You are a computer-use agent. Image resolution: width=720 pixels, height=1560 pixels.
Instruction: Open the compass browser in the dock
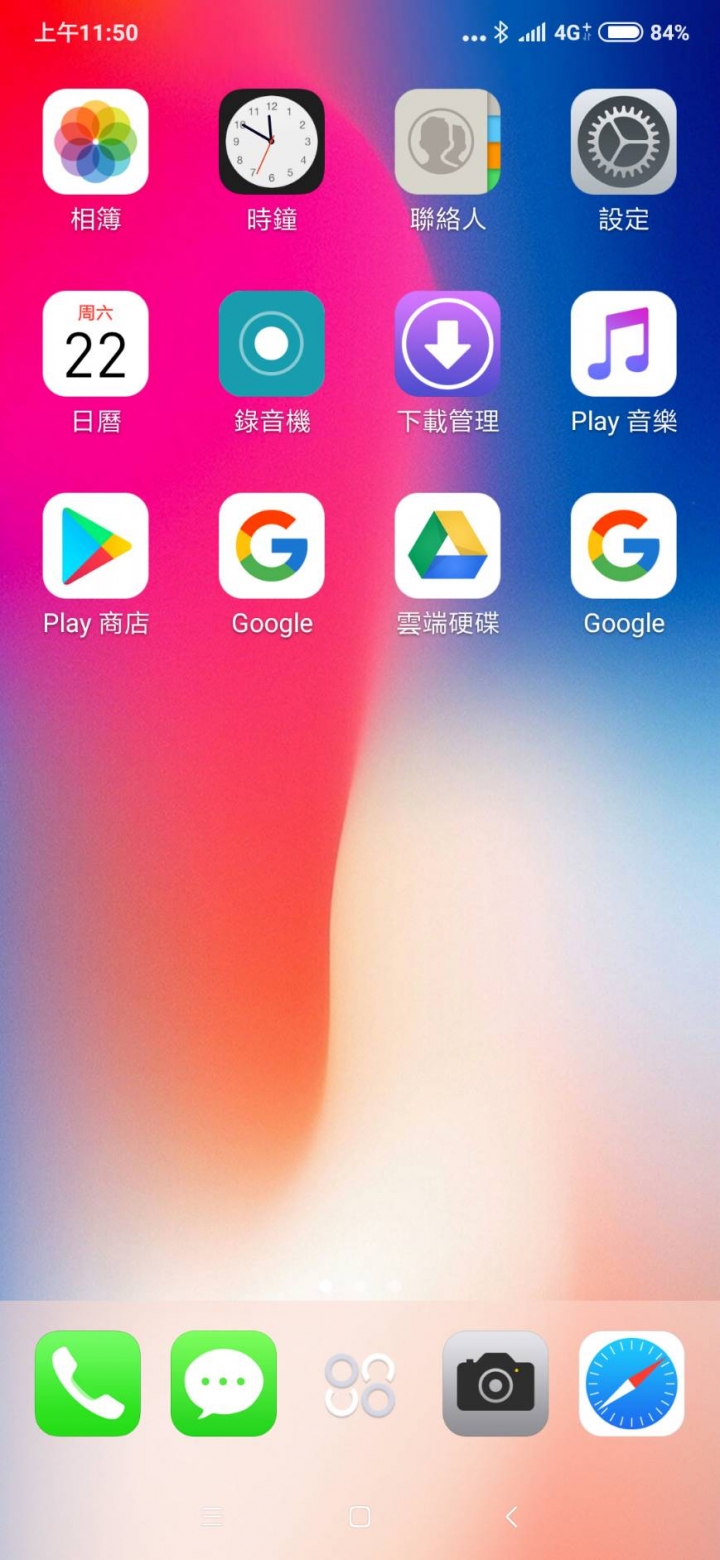[632, 1383]
